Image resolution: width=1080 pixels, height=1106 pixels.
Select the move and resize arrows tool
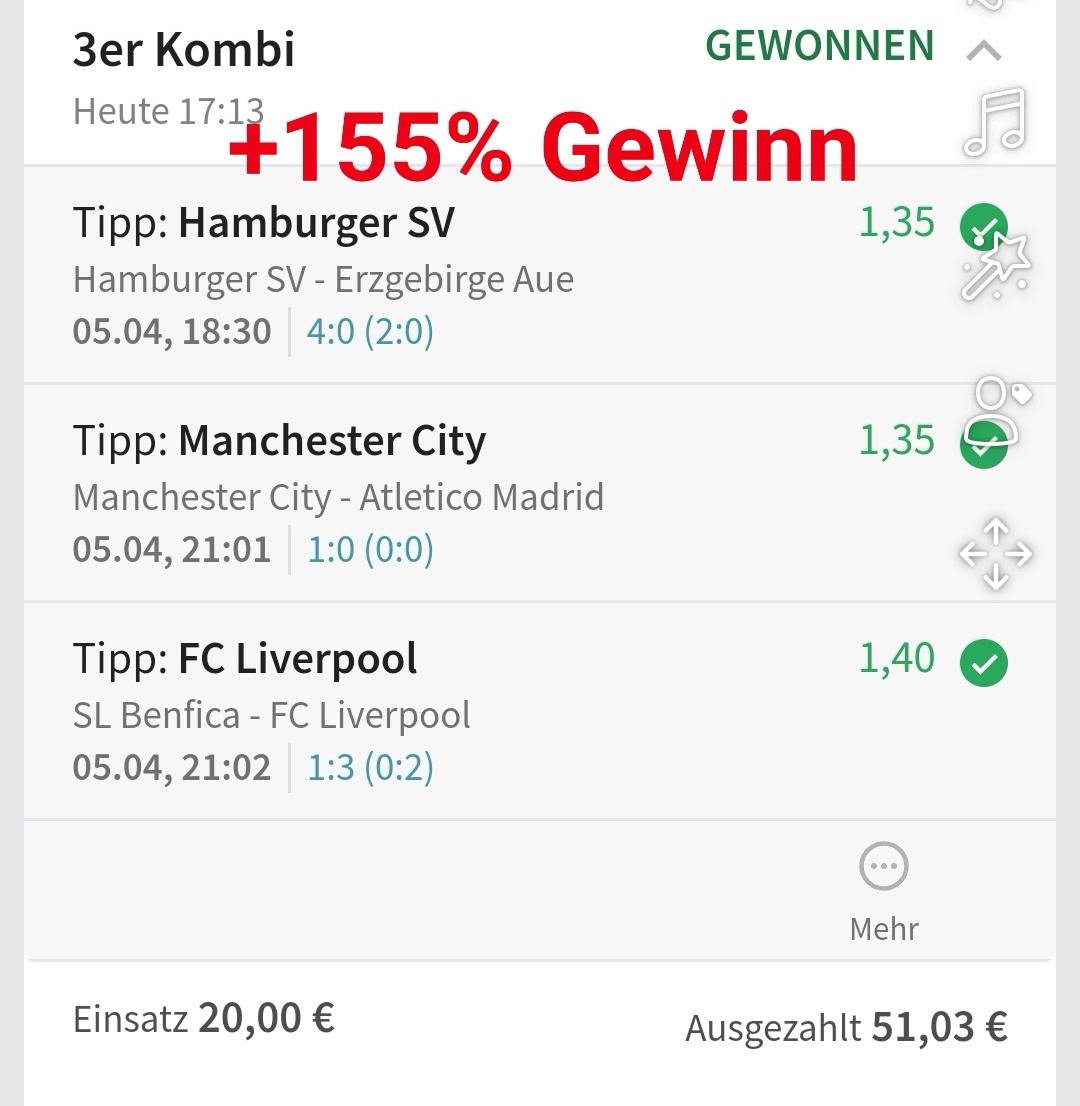pyautogui.click(x=995, y=553)
